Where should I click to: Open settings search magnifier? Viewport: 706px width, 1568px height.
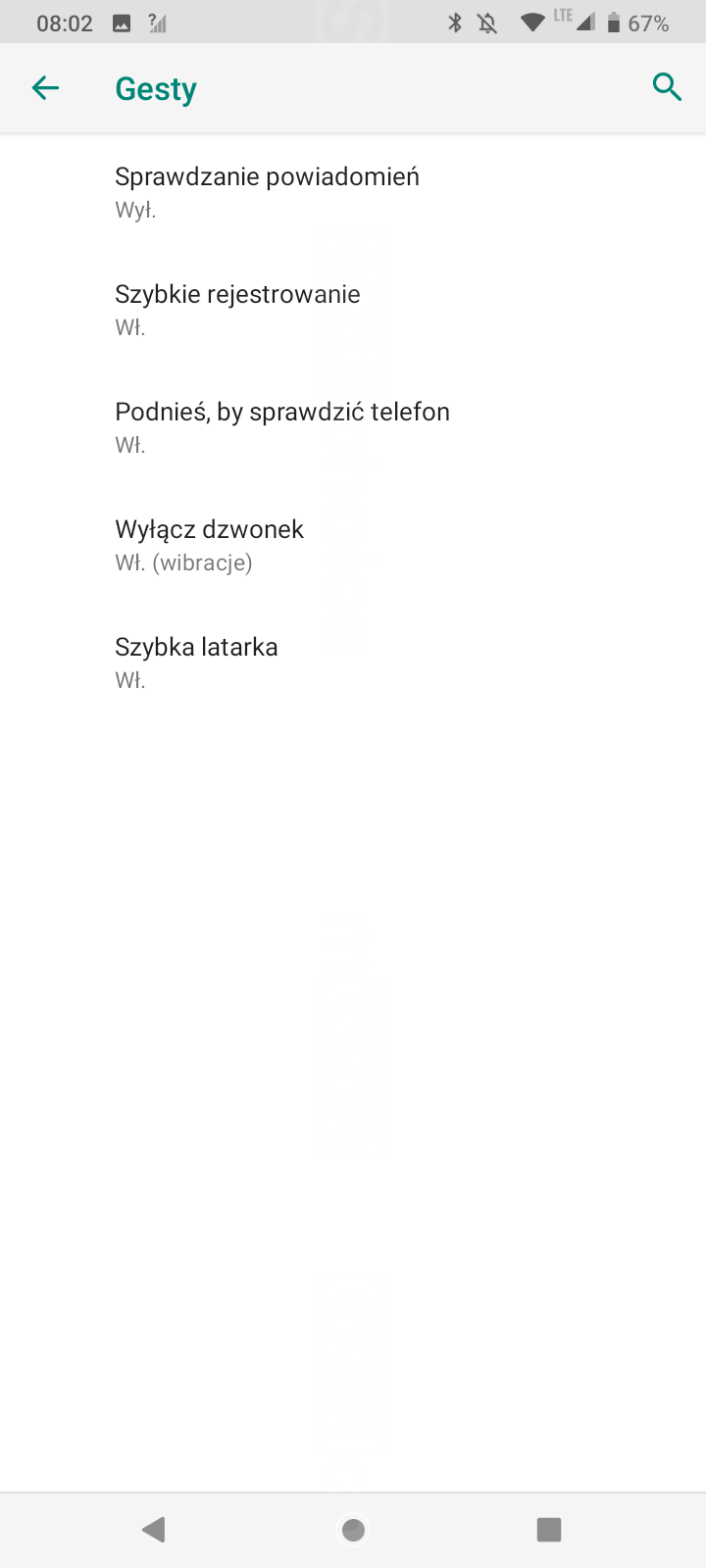[667, 87]
